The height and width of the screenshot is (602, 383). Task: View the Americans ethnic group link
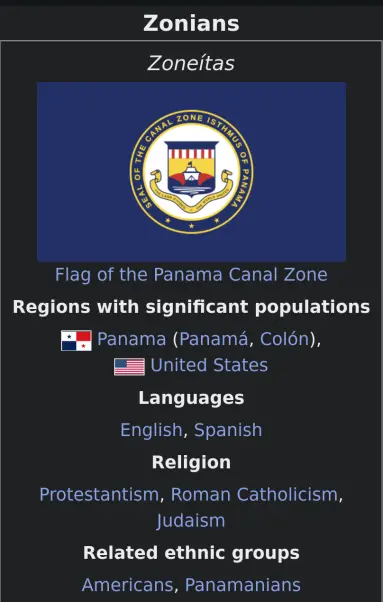point(128,585)
